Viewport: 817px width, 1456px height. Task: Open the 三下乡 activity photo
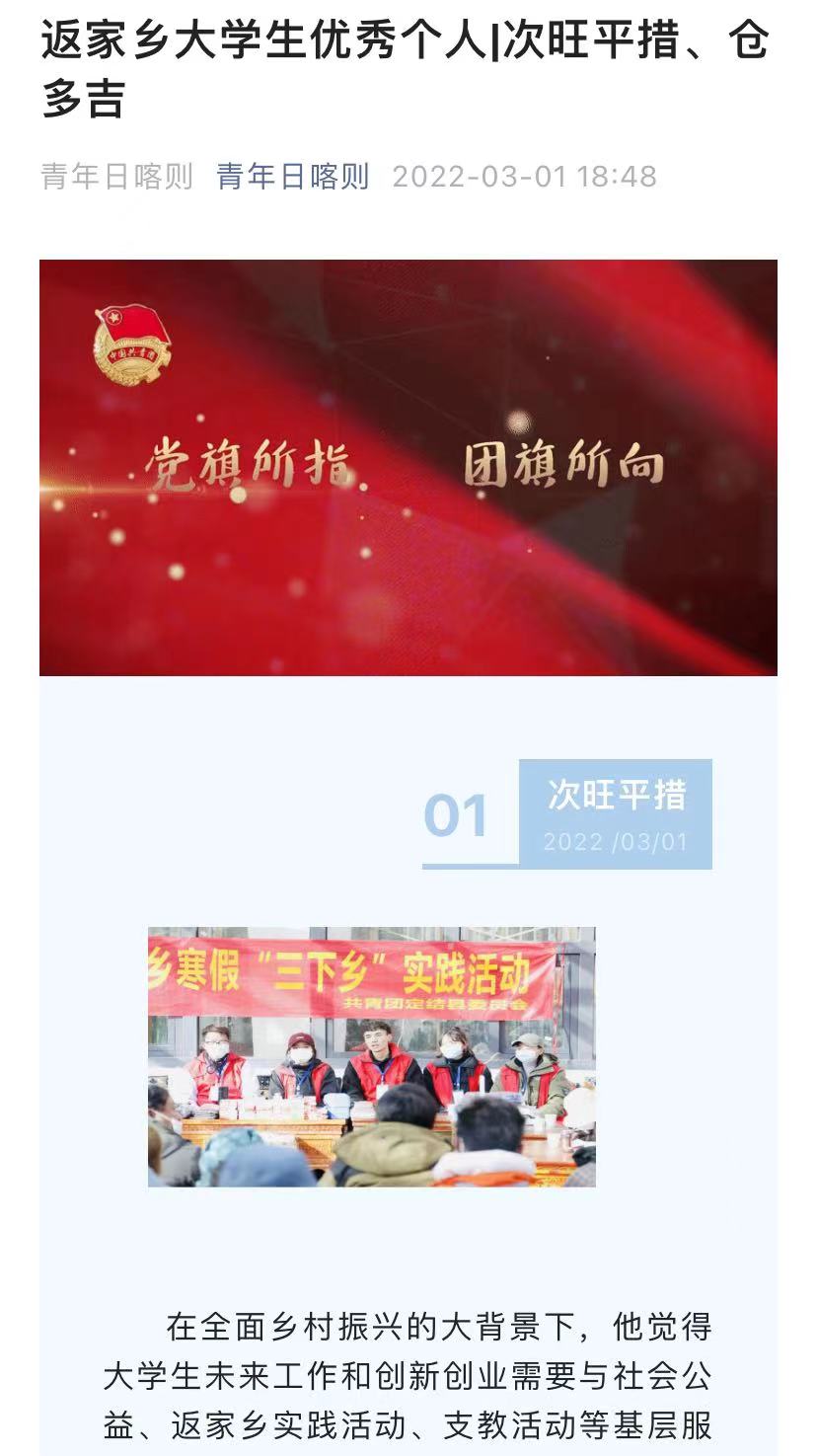pos(371,1056)
